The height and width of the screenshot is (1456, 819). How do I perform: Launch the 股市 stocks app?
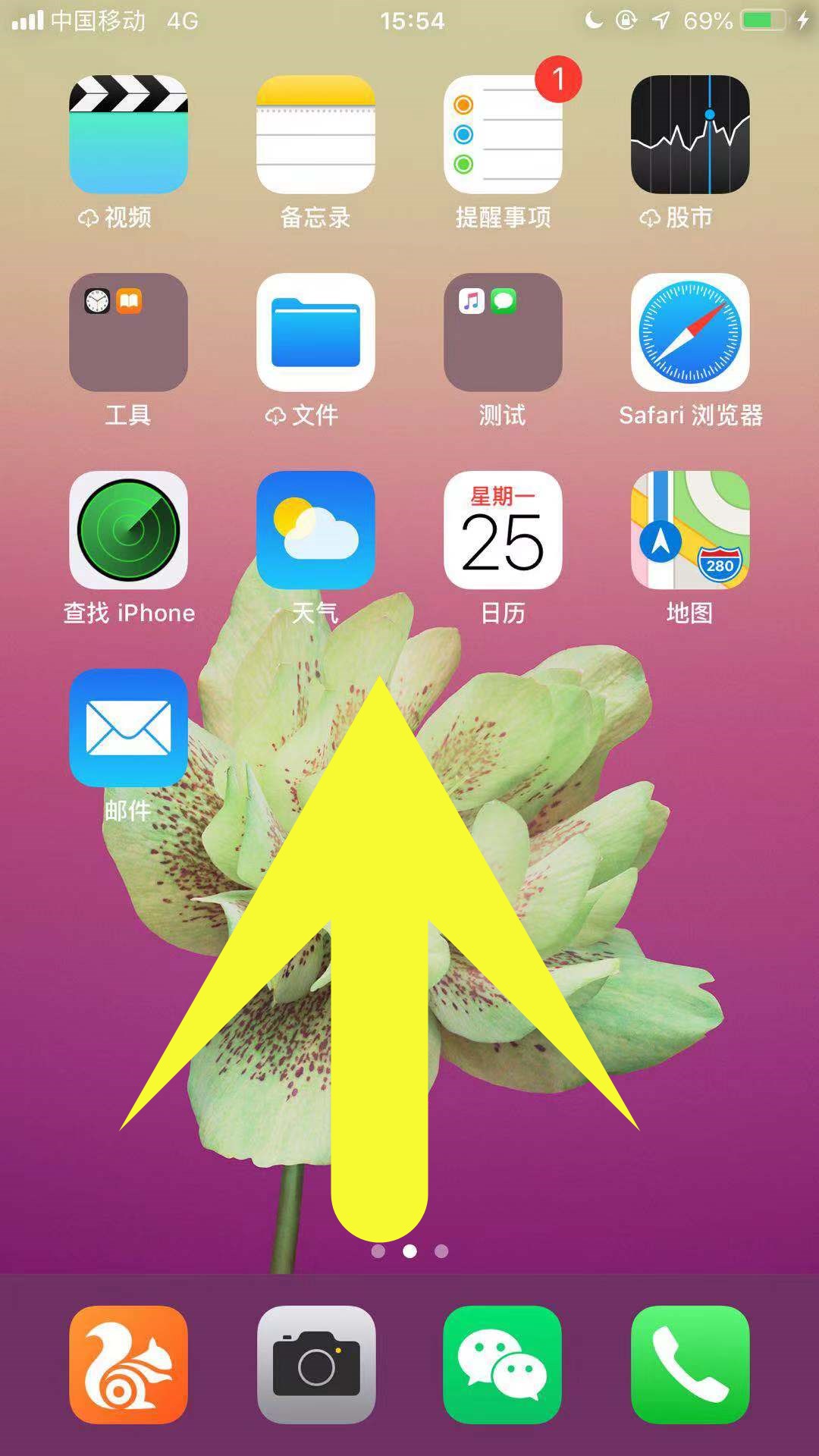[x=690, y=136]
